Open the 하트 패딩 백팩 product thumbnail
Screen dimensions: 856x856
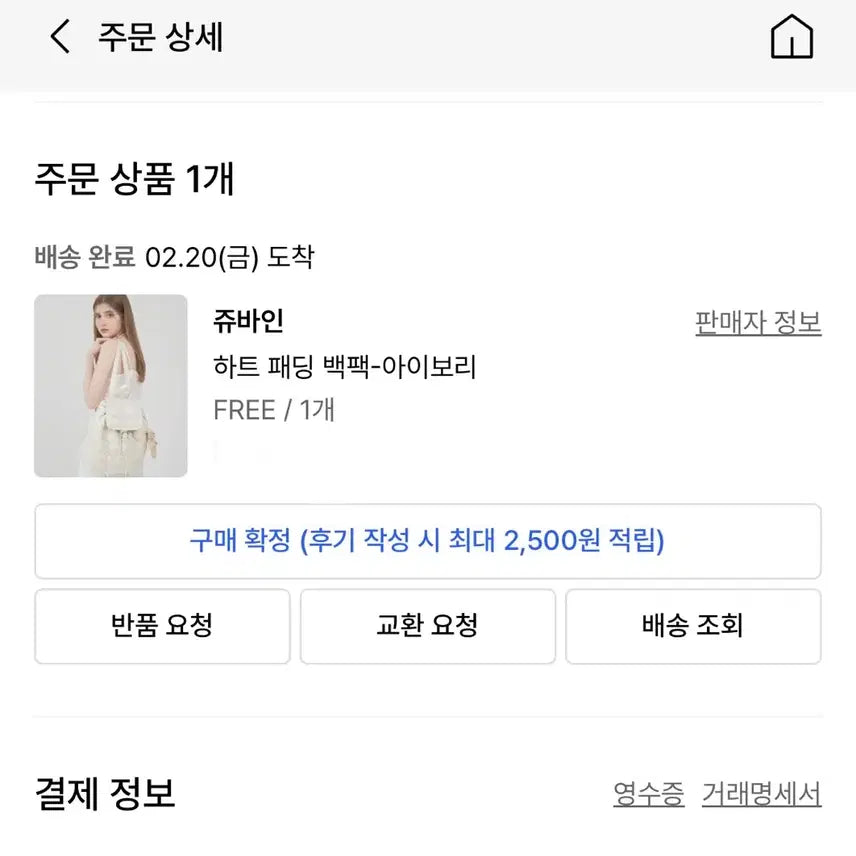coord(111,386)
